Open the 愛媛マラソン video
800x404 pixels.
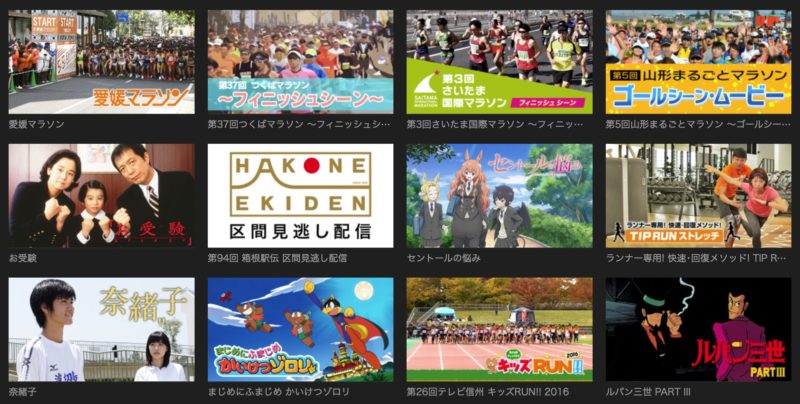click(x=101, y=62)
